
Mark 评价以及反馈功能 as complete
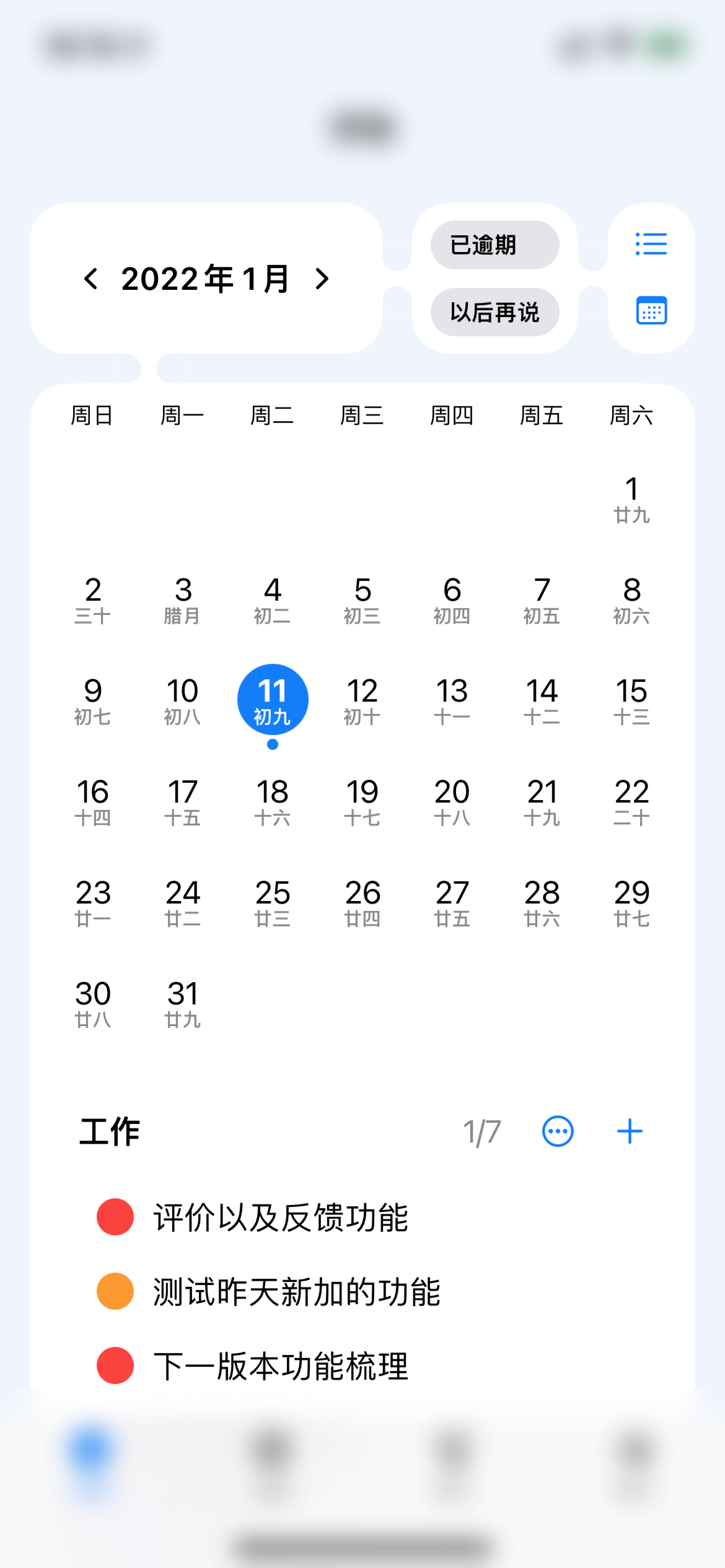[x=115, y=1217]
